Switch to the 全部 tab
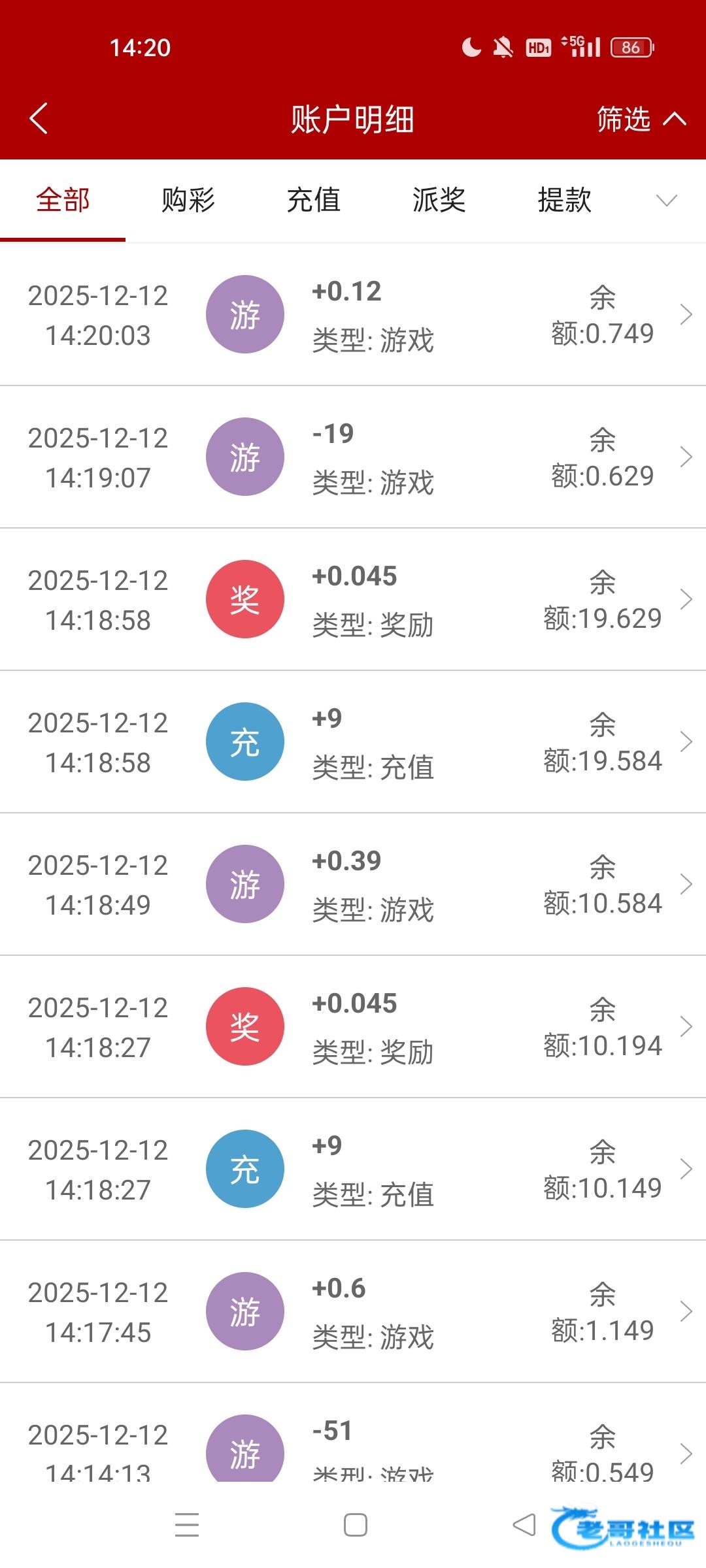This screenshot has height=1568, width=706. (63, 200)
